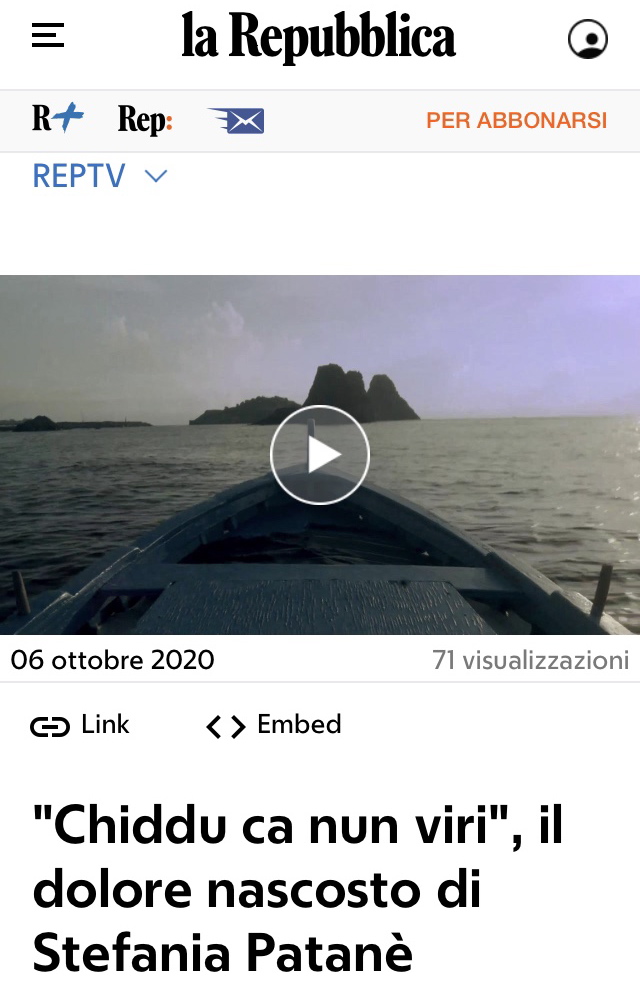Tap Per Abbonarsi to subscribe

pos(516,121)
